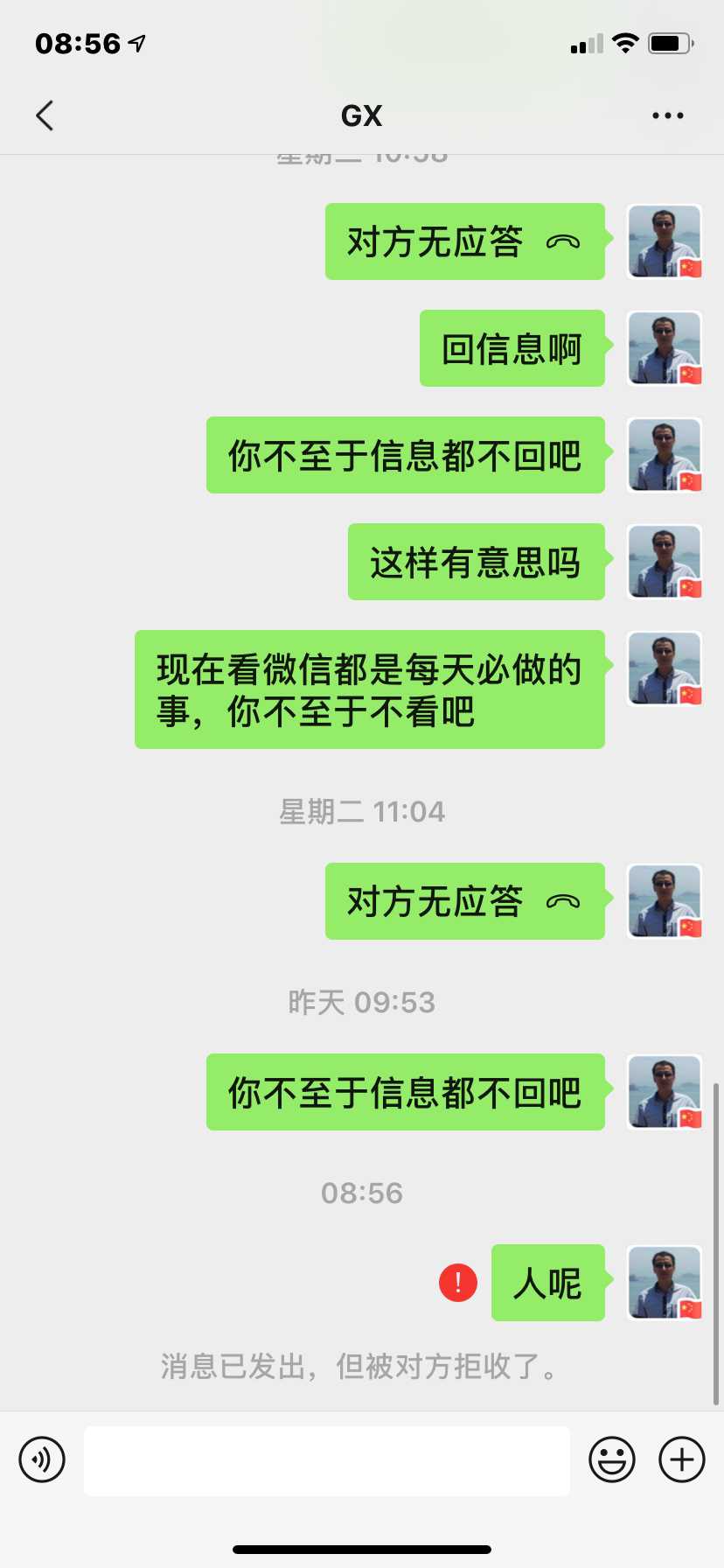Focus the message text field
This screenshot has width=724, height=1568.
point(326,1460)
